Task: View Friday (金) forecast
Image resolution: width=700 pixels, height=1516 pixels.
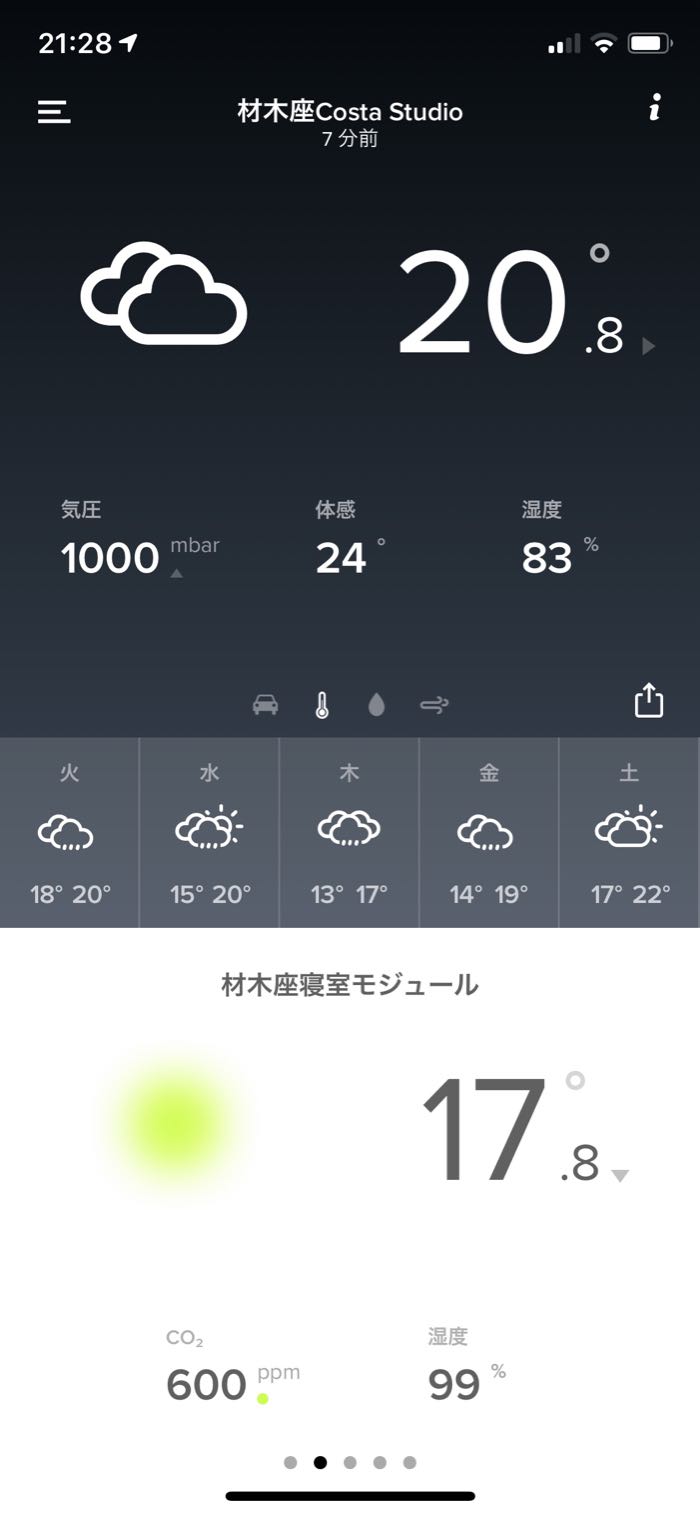Action: (488, 832)
